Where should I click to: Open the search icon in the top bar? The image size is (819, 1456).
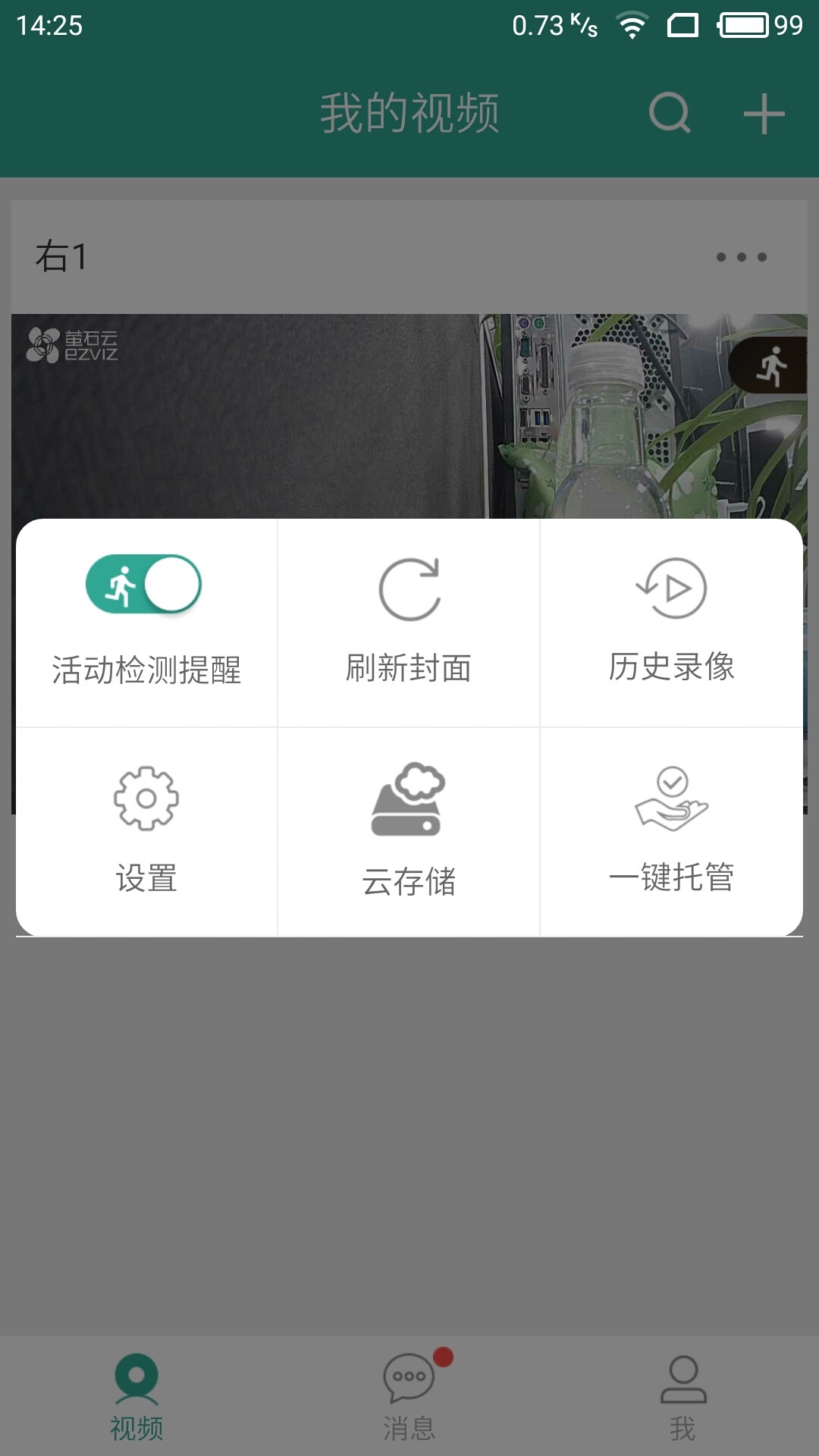coord(670,114)
